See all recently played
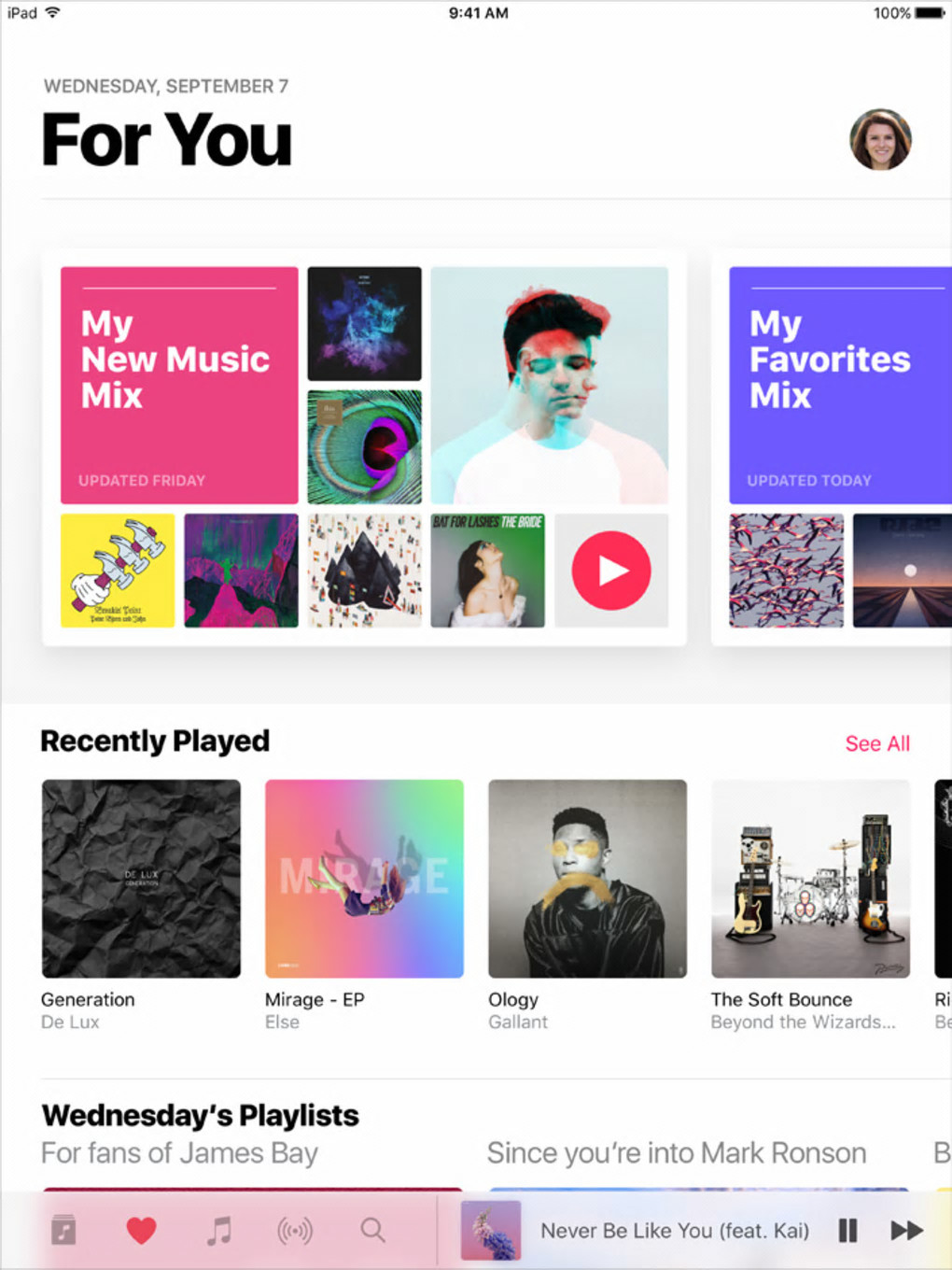952x1270 pixels. pyautogui.click(x=876, y=744)
